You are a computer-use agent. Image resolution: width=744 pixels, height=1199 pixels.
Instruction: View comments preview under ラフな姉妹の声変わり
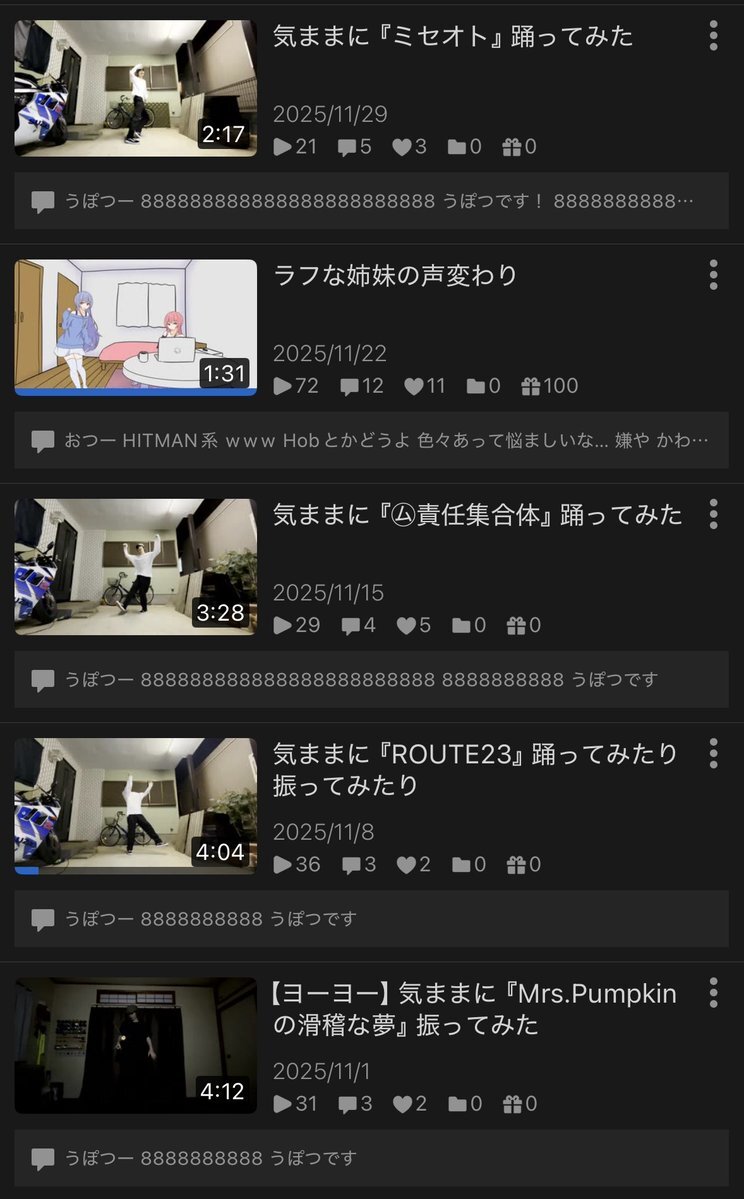371,440
